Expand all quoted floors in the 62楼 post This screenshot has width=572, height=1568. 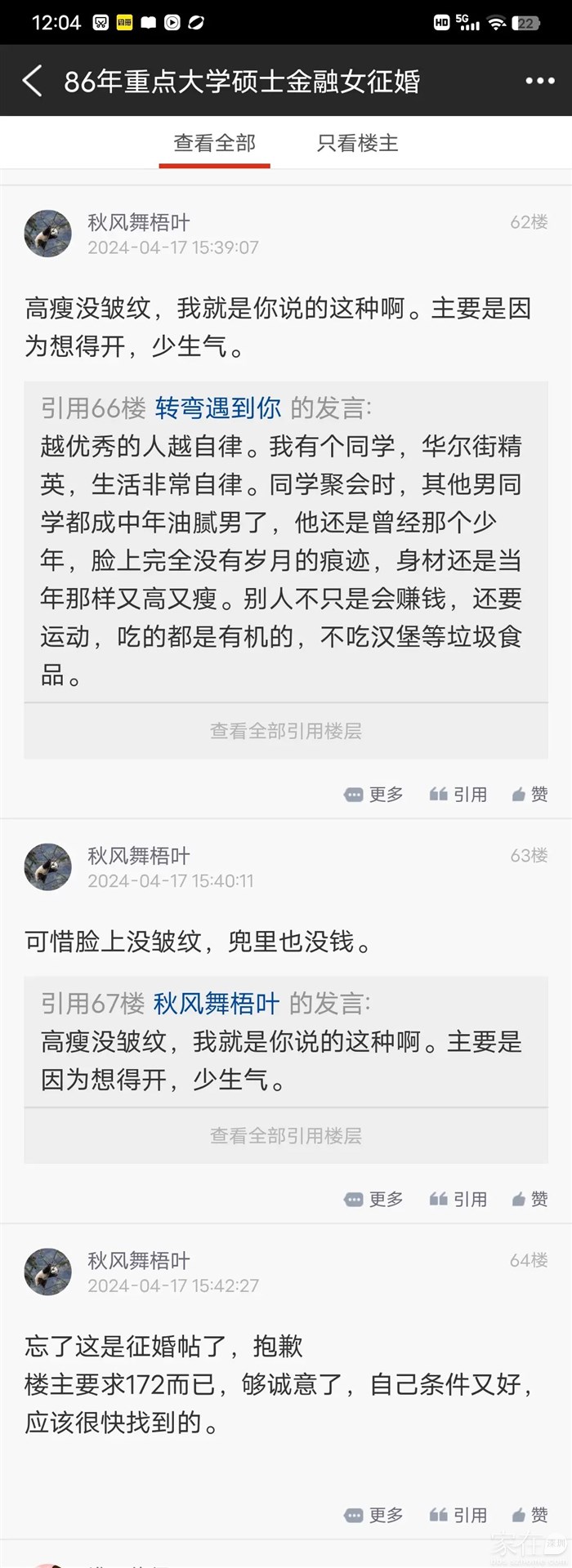[286, 731]
